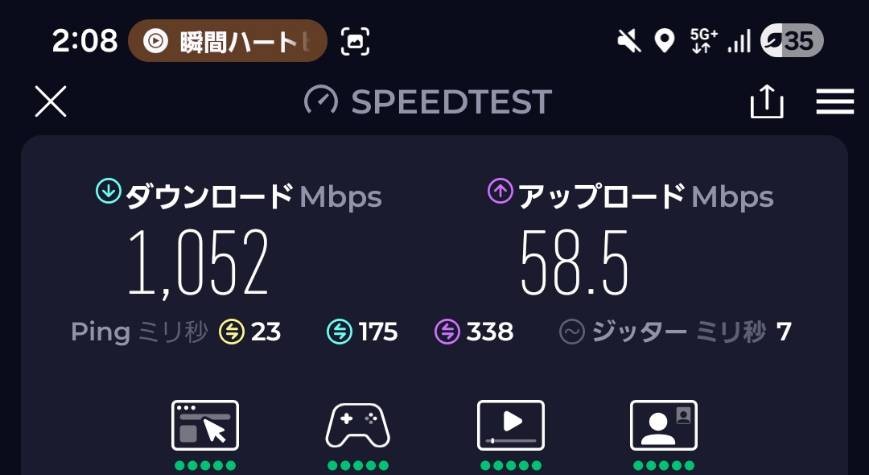Open the video conferencing rating icon
869x475 pixels.
[663, 426]
